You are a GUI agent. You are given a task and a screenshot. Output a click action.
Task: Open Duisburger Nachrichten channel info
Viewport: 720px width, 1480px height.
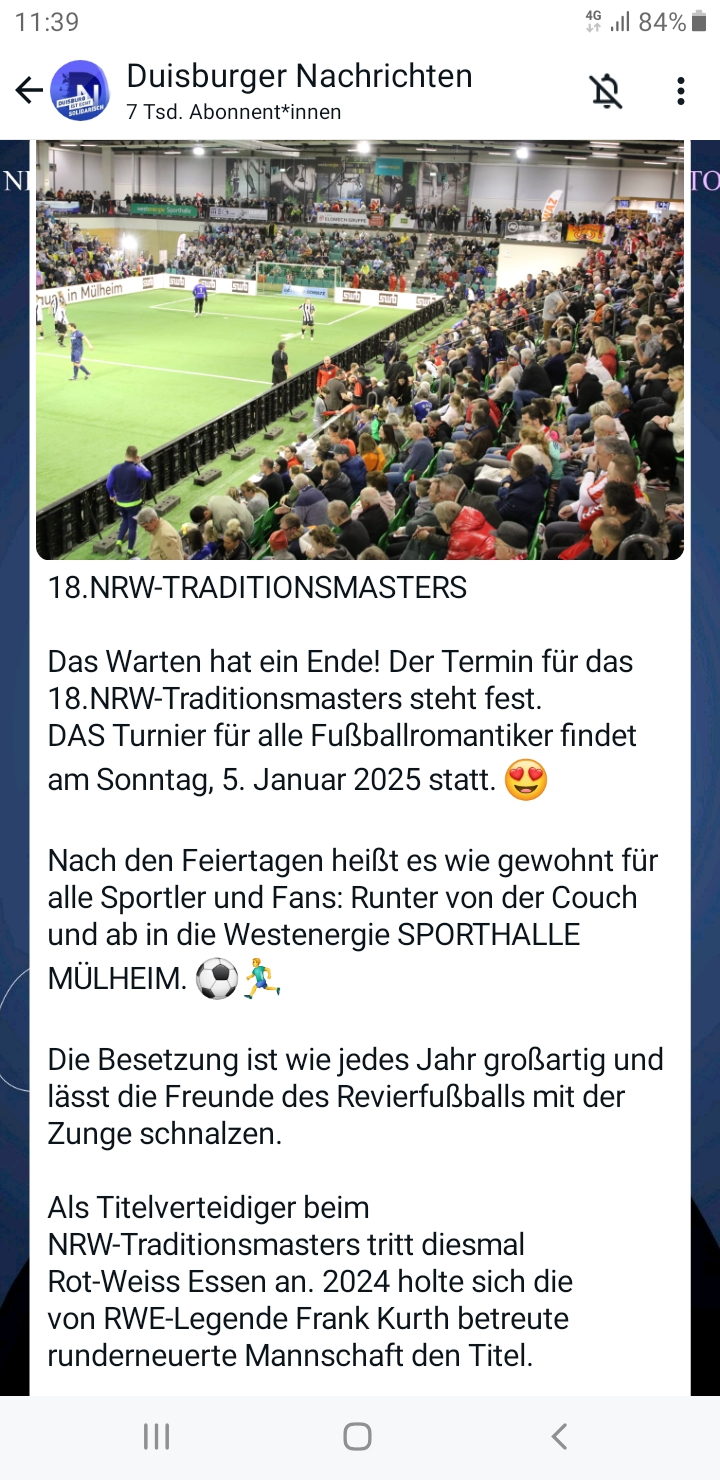click(x=299, y=89)
